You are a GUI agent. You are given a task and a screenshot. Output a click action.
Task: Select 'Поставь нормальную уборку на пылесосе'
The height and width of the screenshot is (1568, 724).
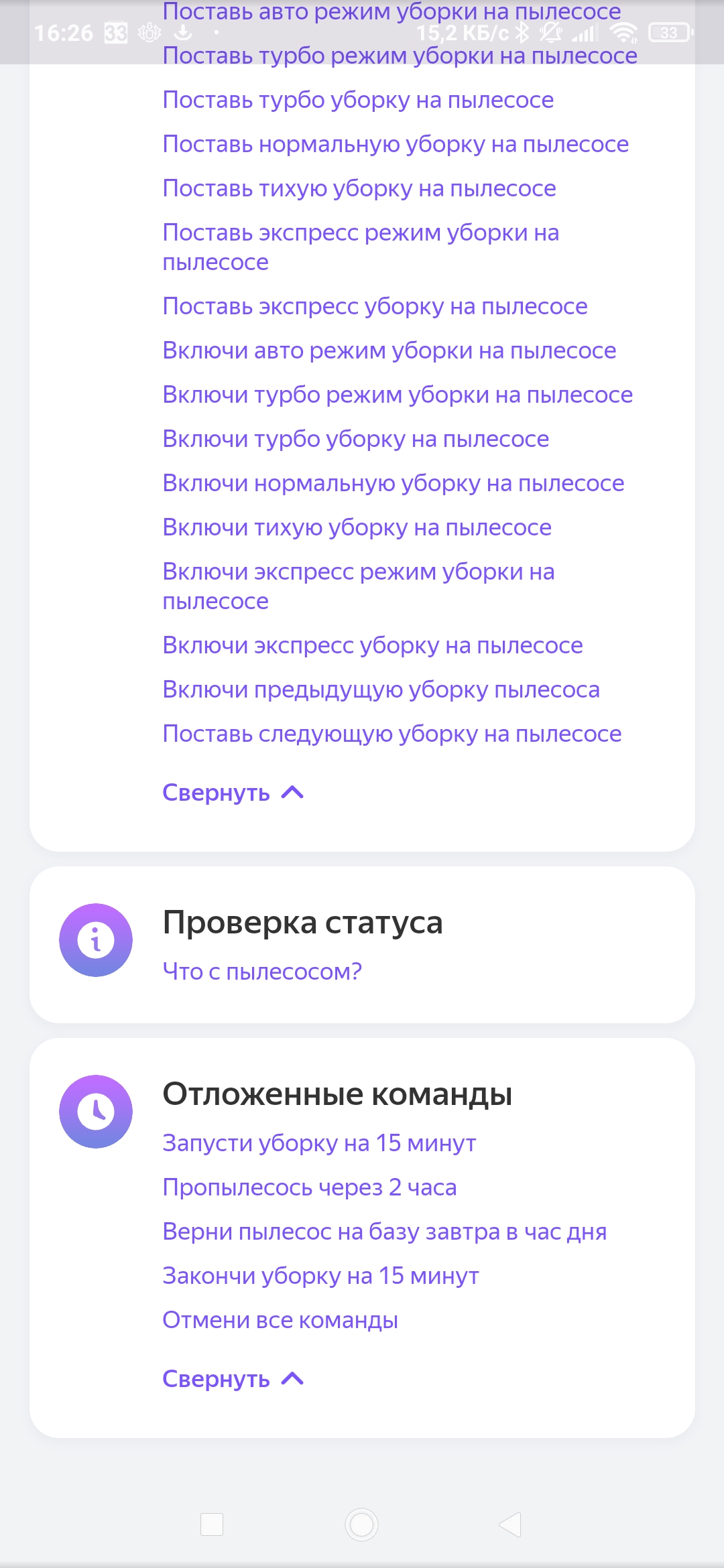tap(396, 145)
